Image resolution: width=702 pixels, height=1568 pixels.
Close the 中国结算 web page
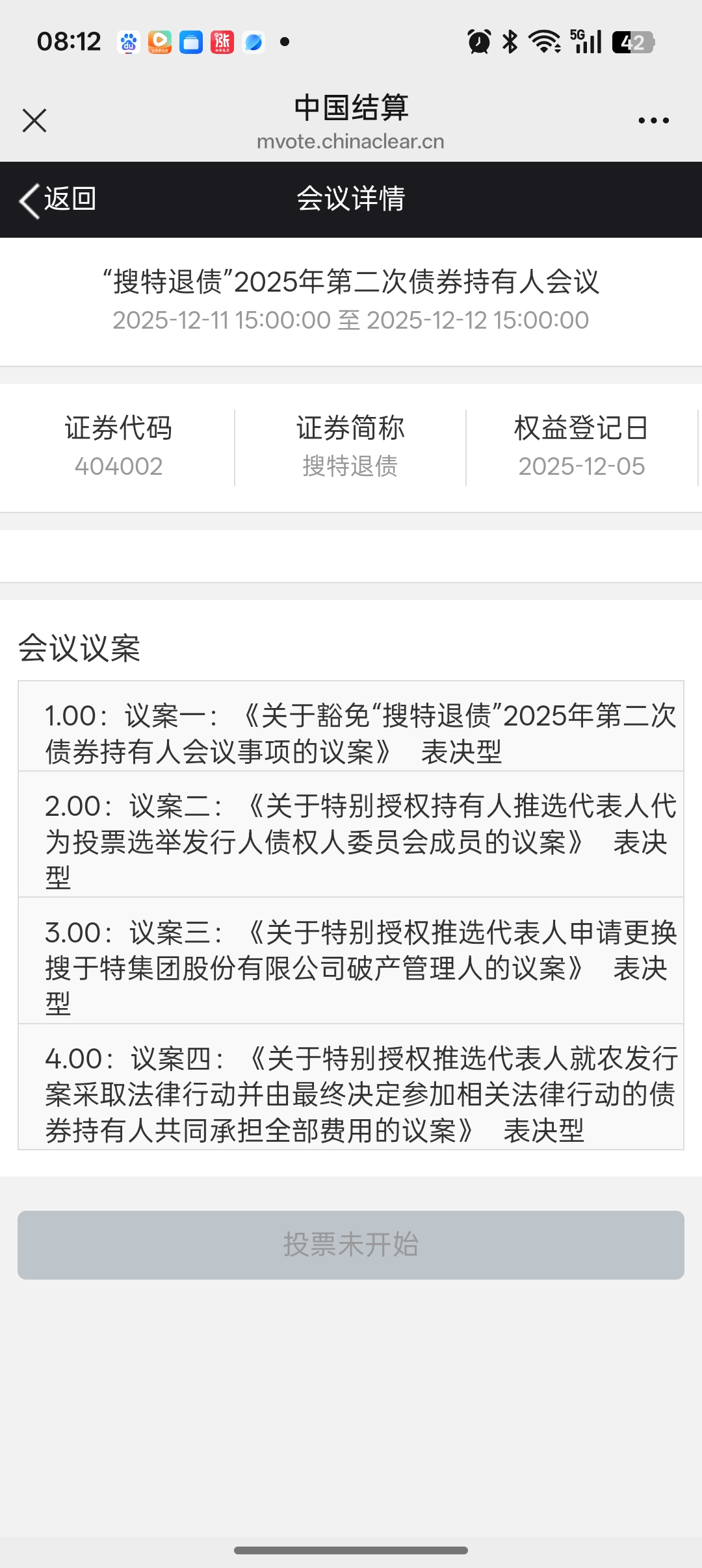[34, 121]
